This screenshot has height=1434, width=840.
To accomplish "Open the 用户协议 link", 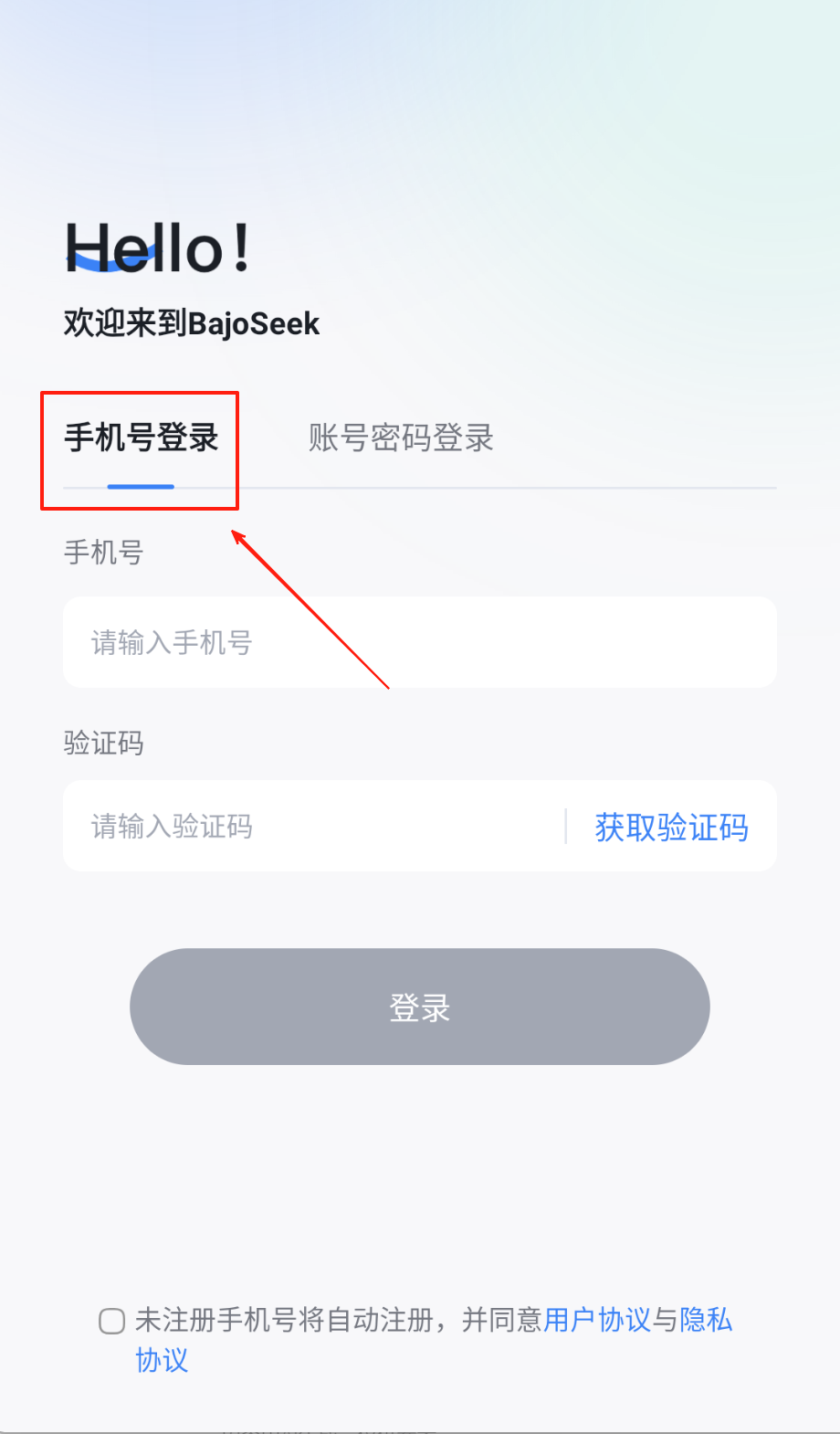I will [597, 1320].
